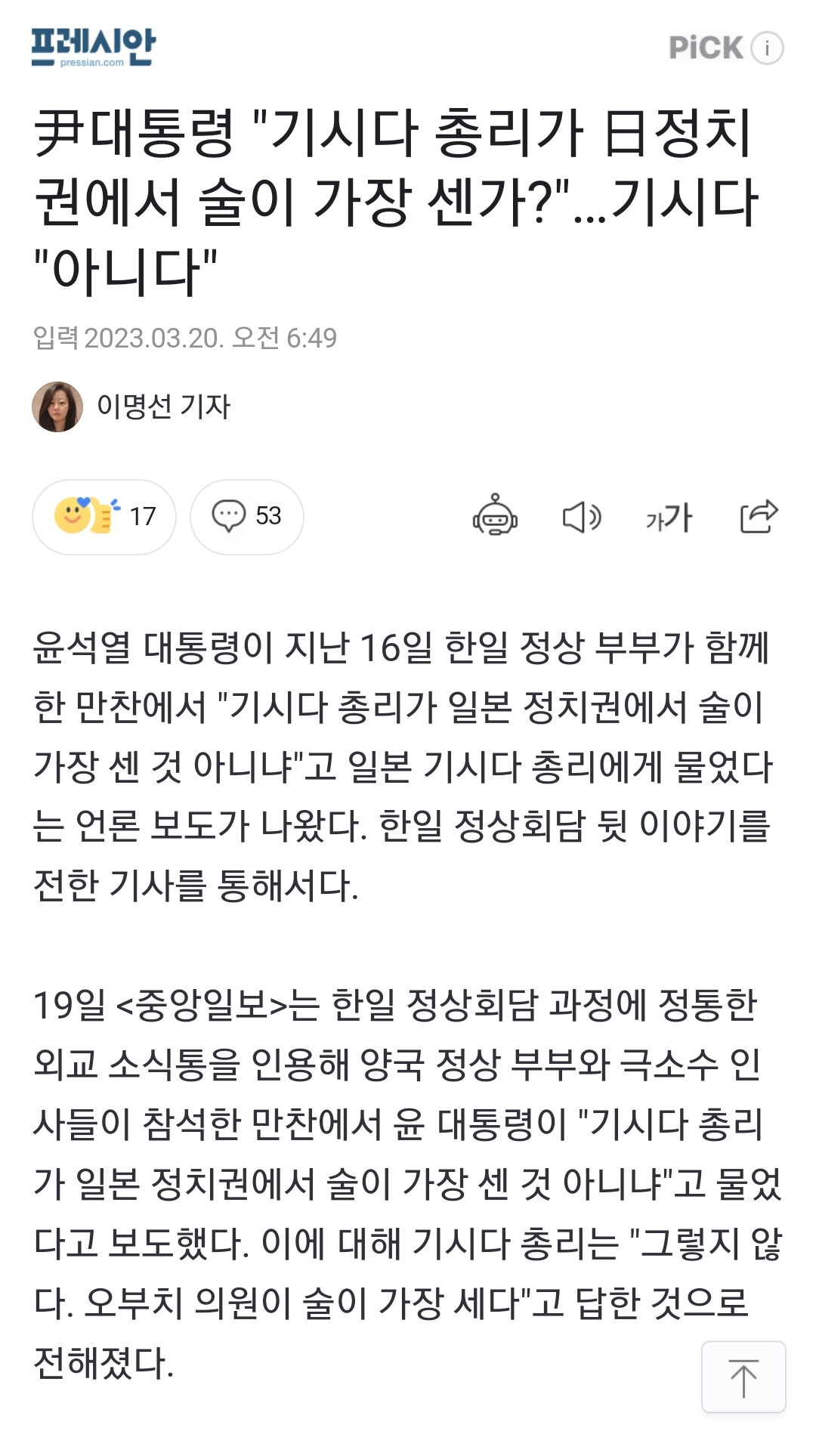Tap the PiCK info icon
Image resolution: width=816 pixels, height=1456 pixels.
pyautogui.click(x=767, y=48)
